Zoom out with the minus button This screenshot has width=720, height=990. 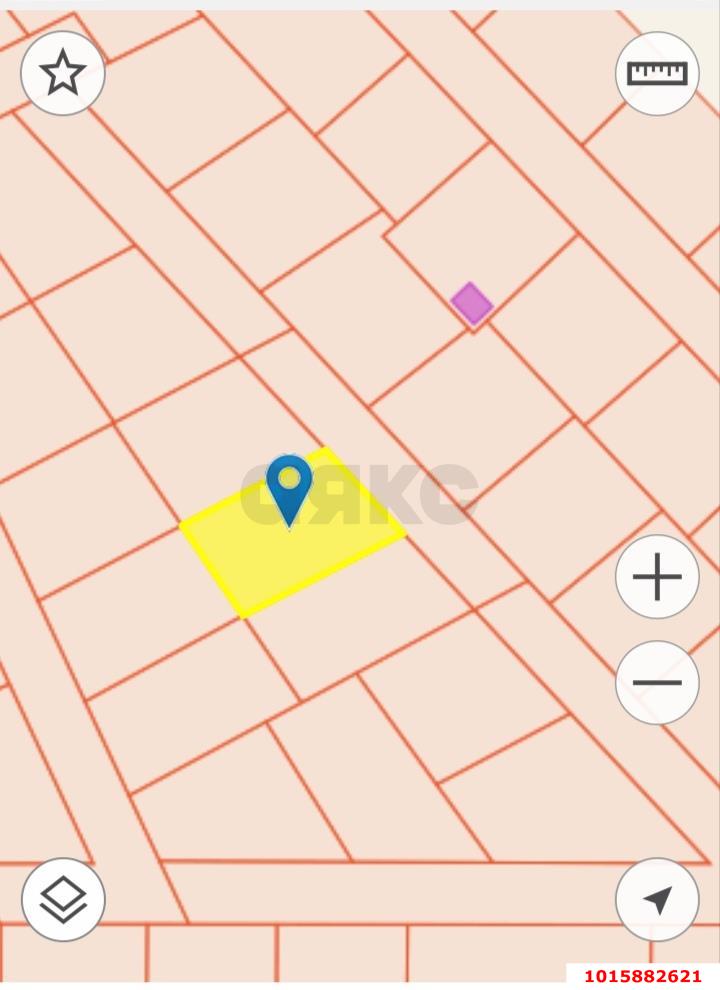657,683
